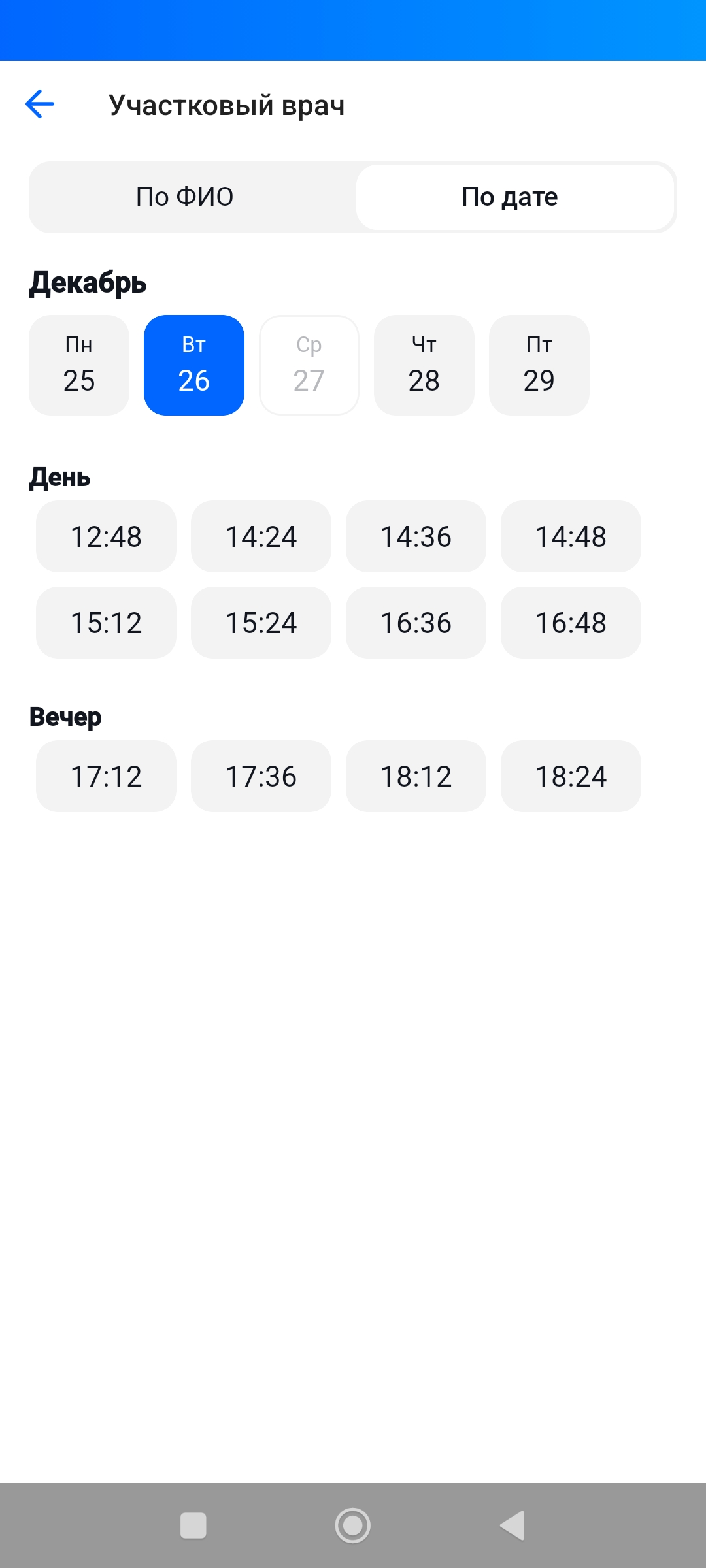Go to the system home screen
This screenshot has width=706, height=1568.
click(x=353, y=1526)
